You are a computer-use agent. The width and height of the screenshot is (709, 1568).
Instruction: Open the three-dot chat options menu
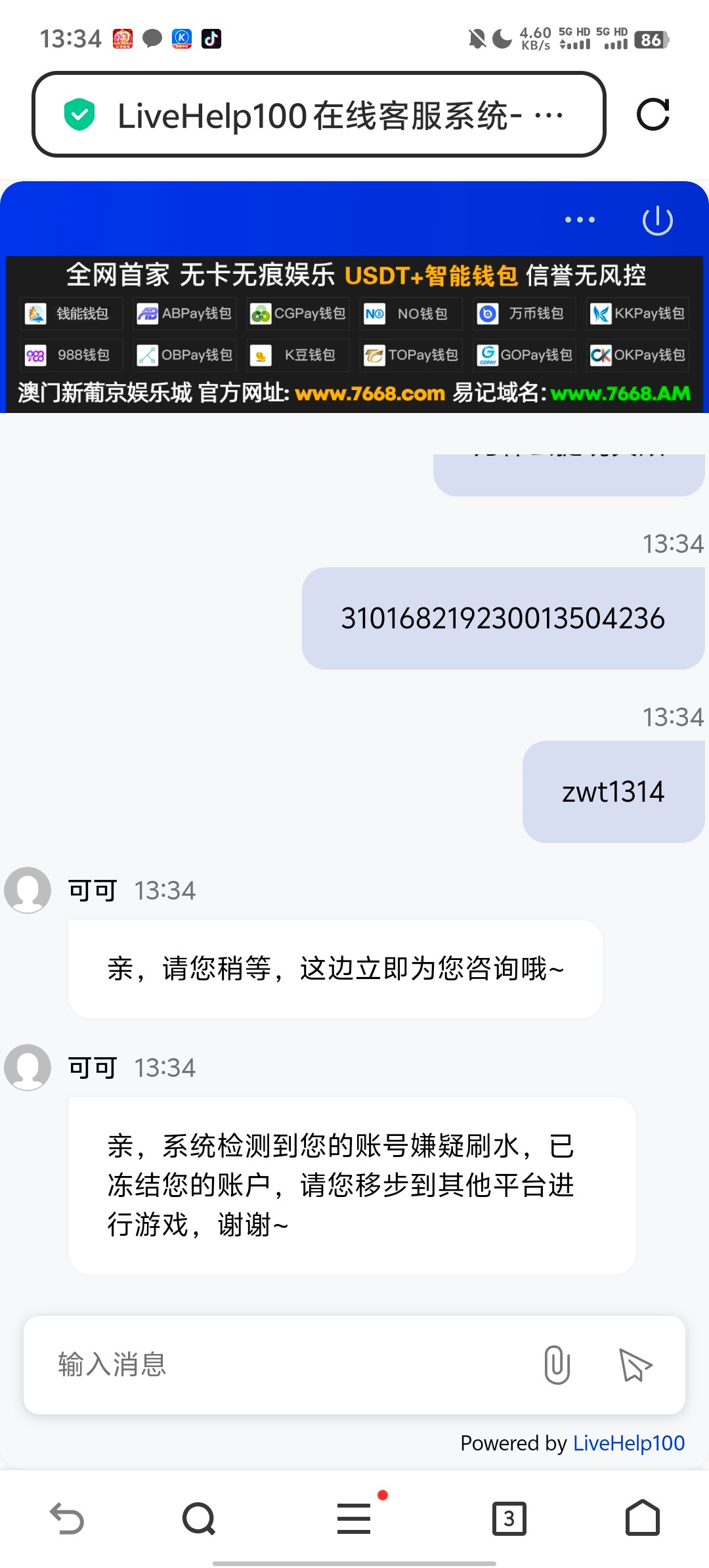tap(580, 220)
